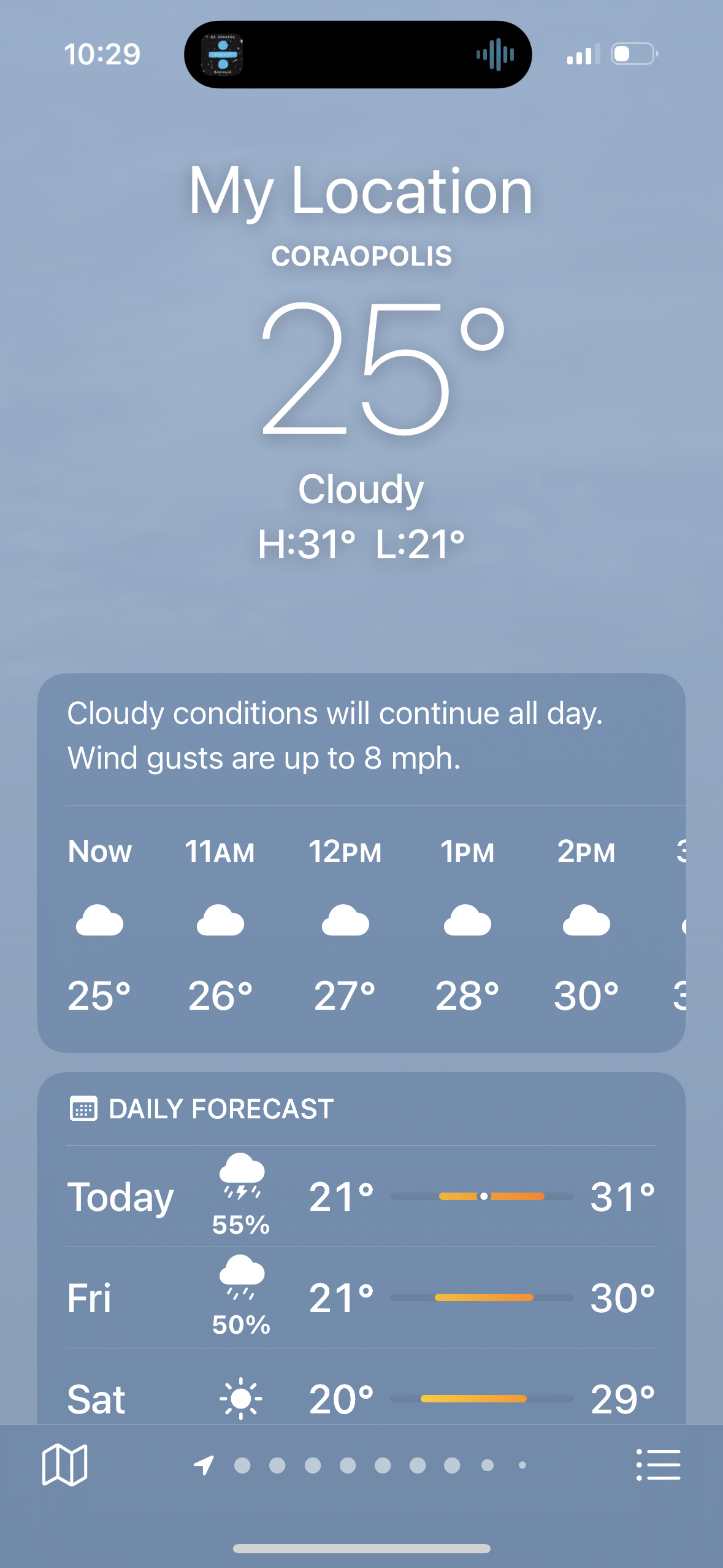Select the last page dot in the indicator
723x1568 pixels.
coord(521,1466)
